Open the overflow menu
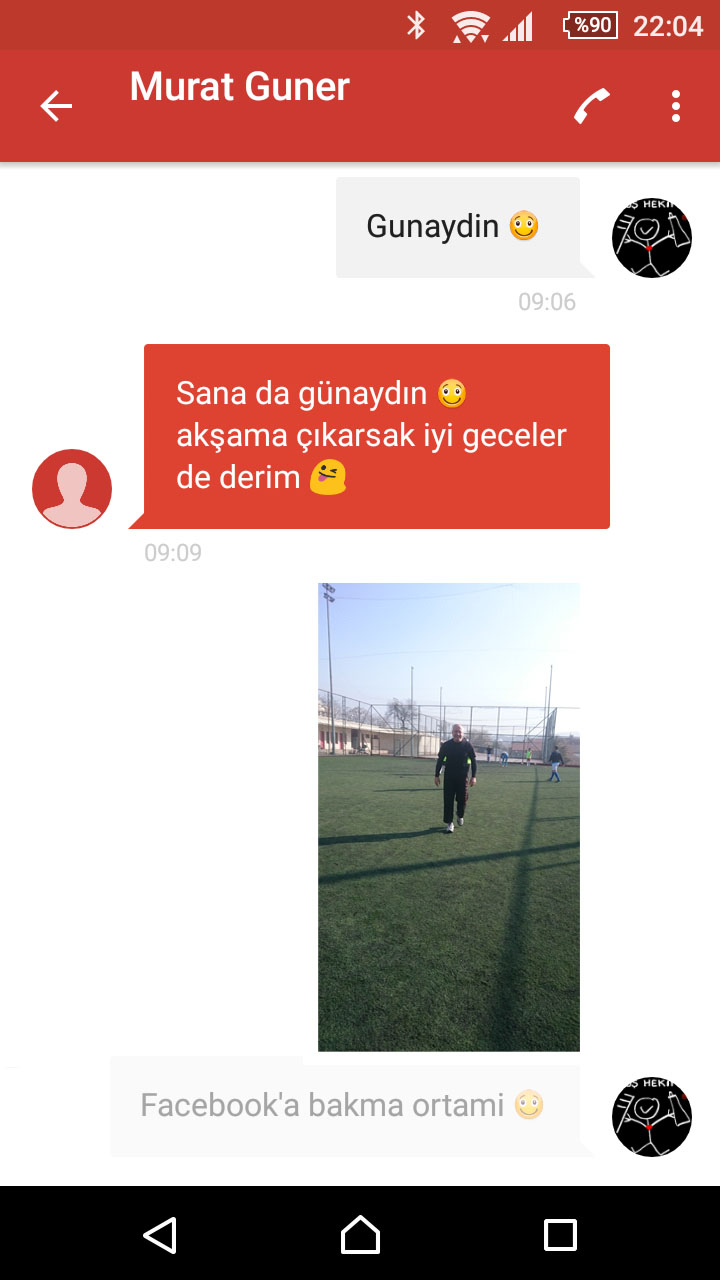Image resolution: width=720 pixels, height=1280 pixels. click(x=676, y=106)
